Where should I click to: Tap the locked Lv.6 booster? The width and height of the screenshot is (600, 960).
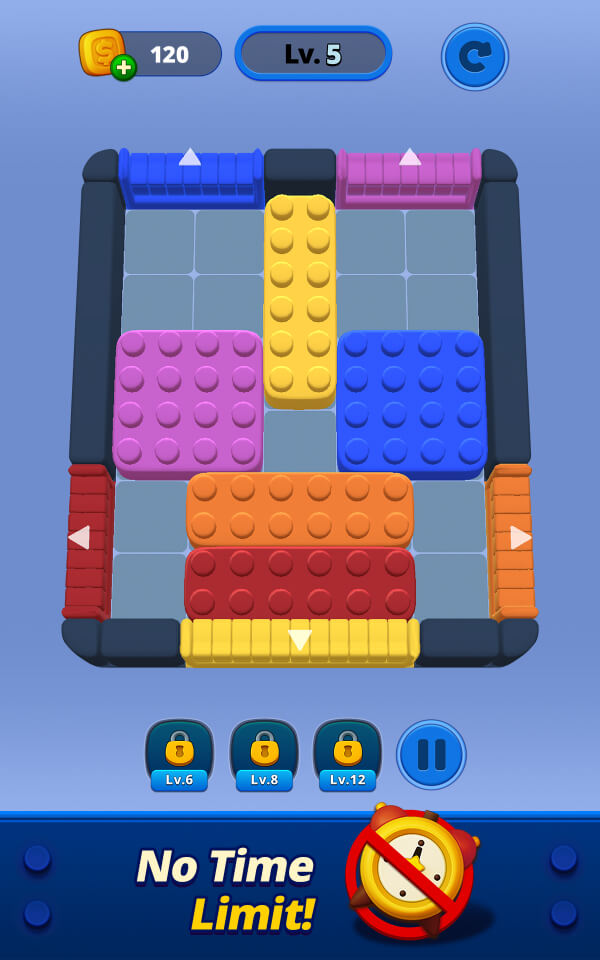tap(179, 754)
